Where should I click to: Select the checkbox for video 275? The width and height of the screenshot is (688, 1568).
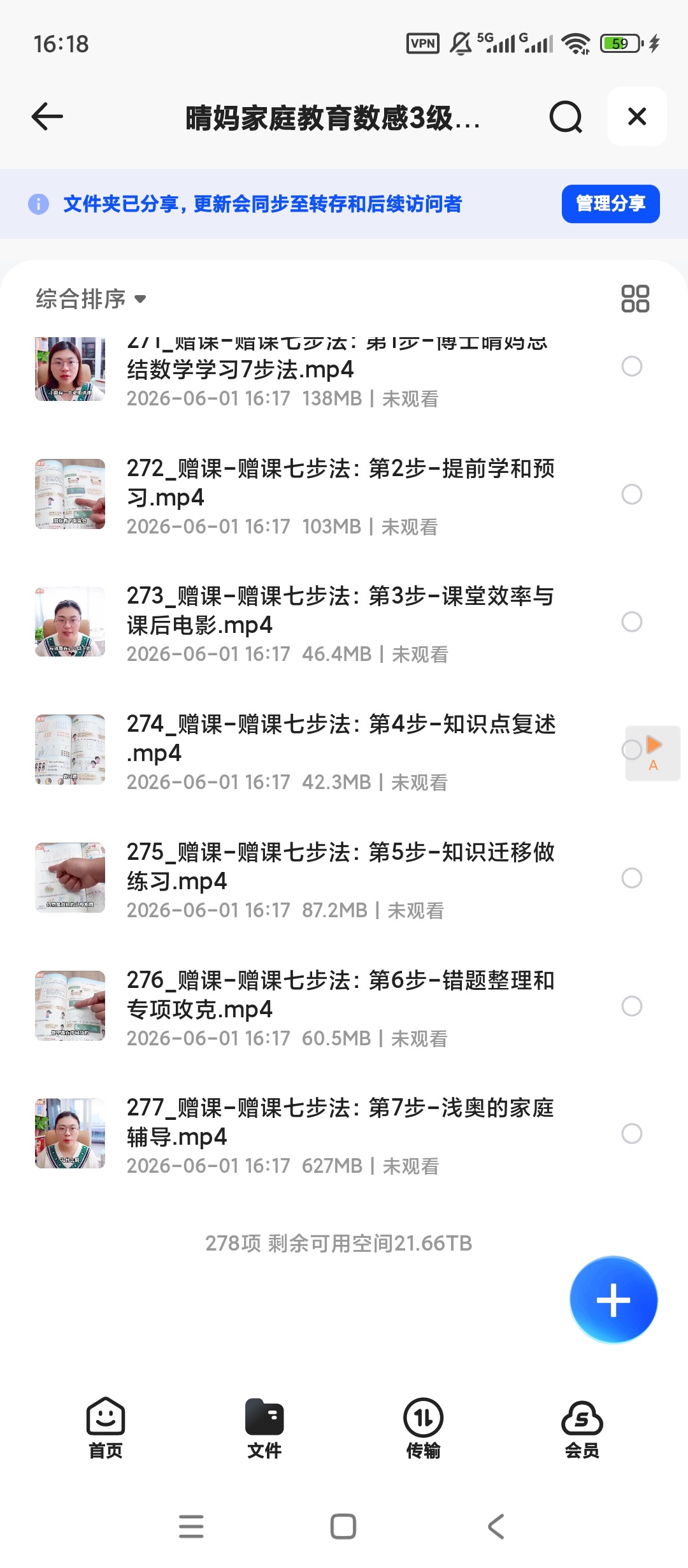click(x=631, y=878)
